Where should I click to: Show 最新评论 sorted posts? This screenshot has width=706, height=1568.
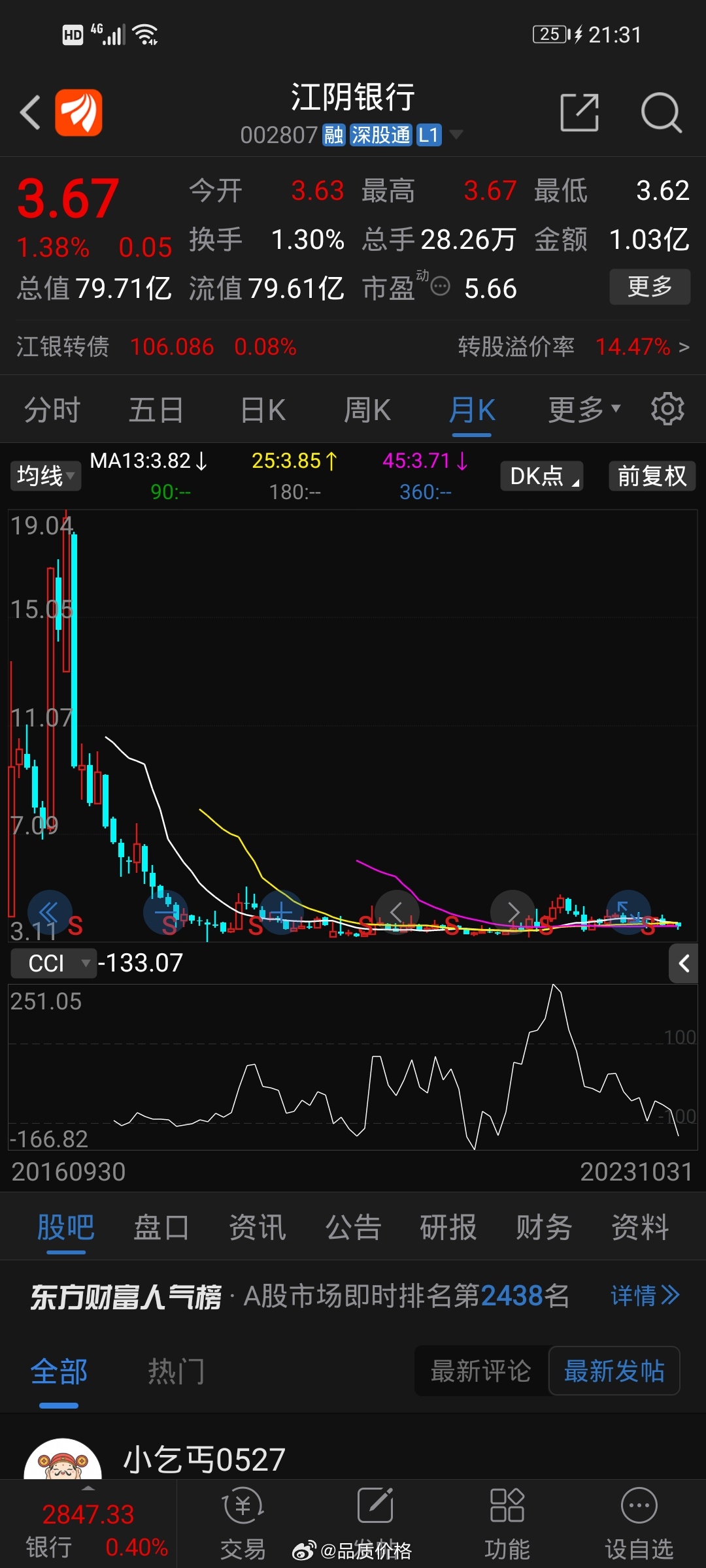481,1371
